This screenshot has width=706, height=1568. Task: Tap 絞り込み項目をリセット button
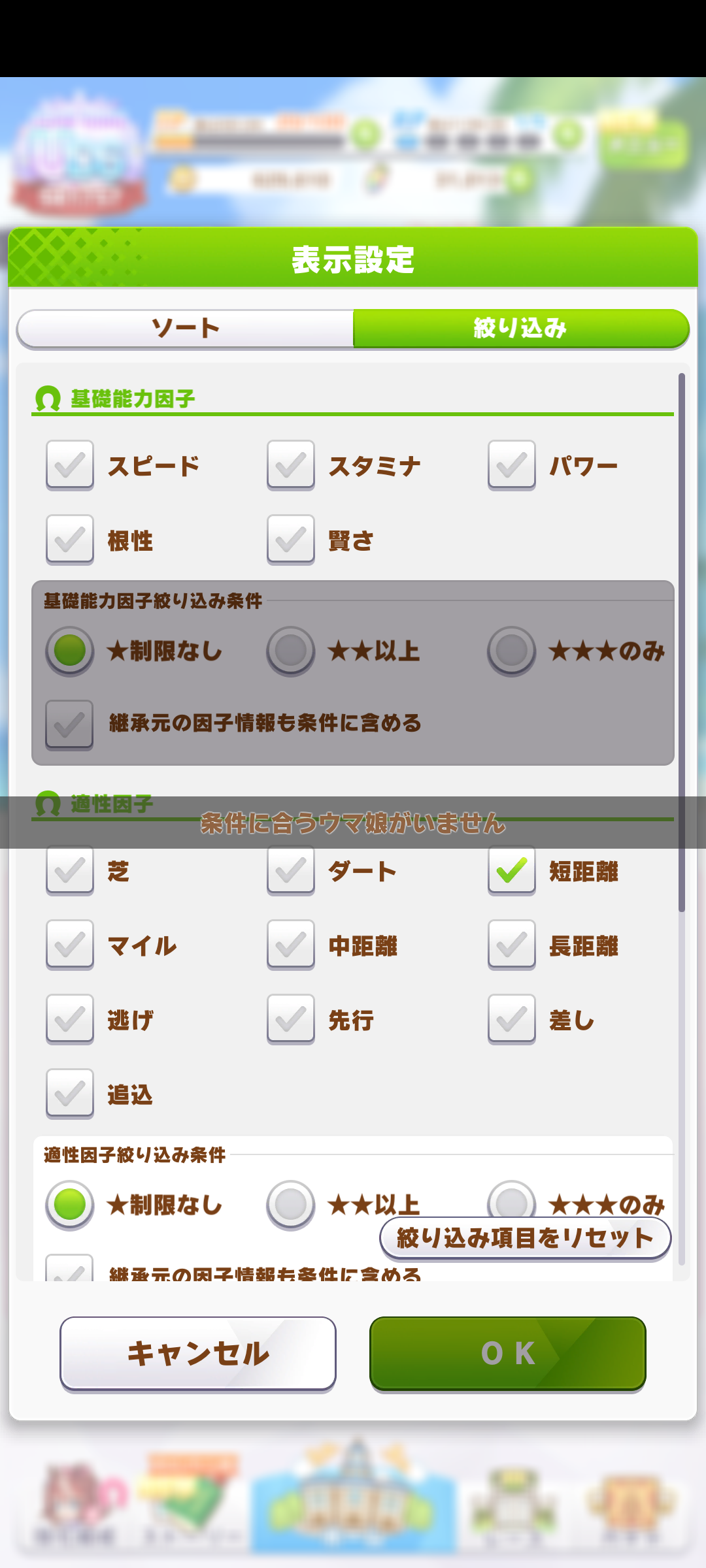pyautogui.click(x=525, y=1238)
